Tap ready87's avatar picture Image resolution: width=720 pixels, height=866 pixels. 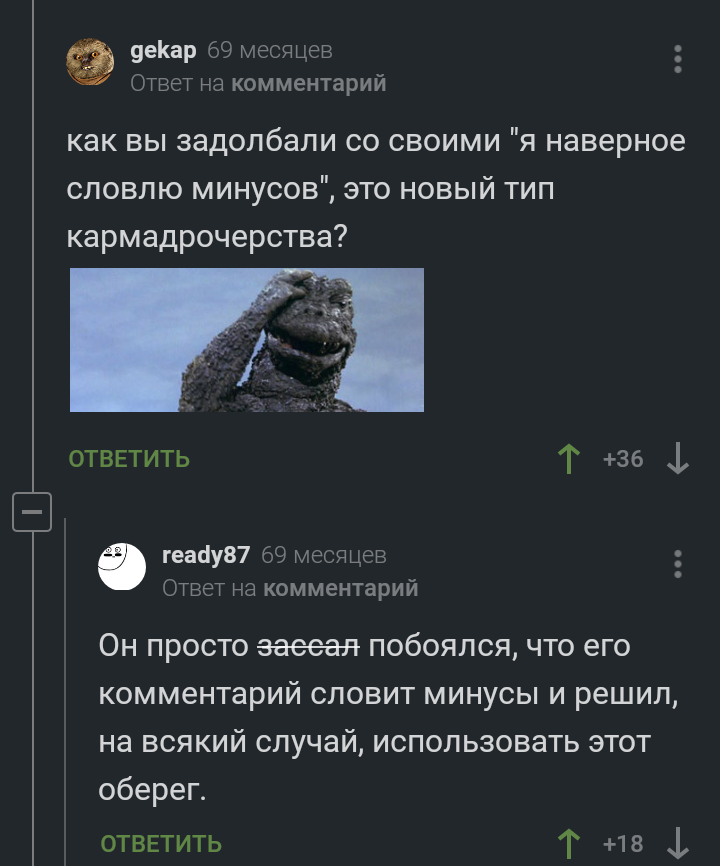(122, 569)
